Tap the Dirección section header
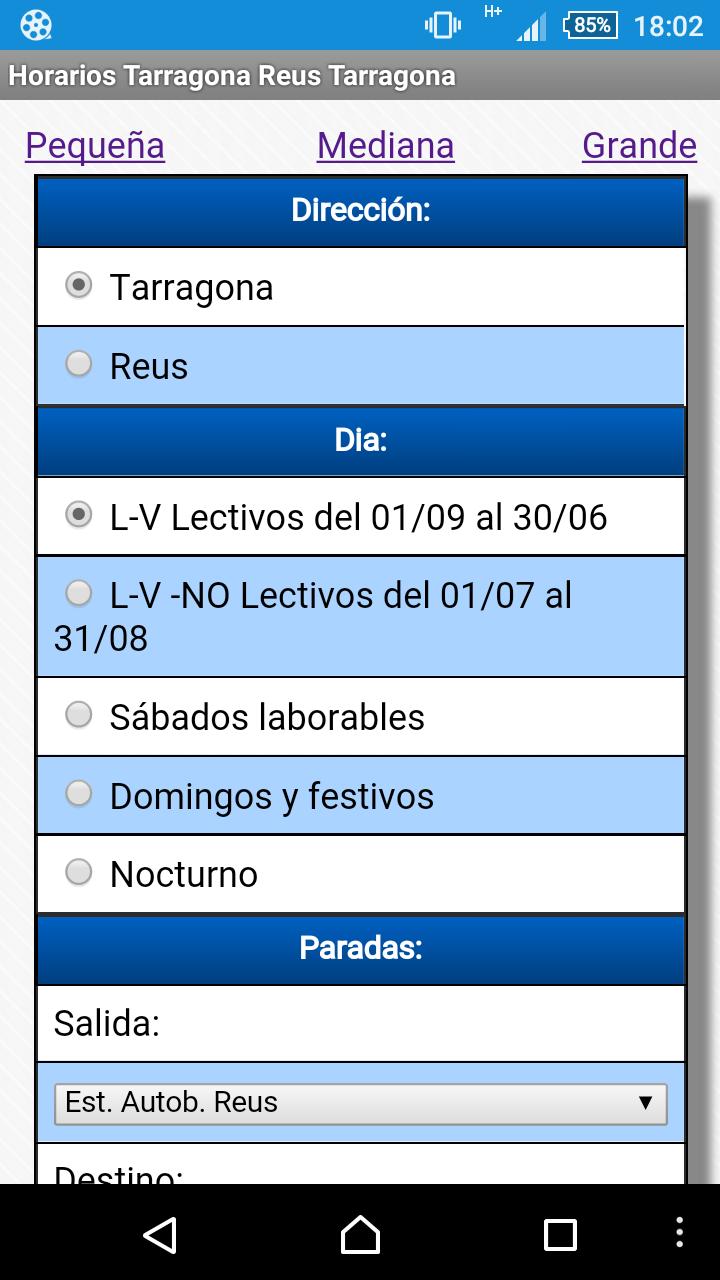This screenshot has height=1280, width=720. 360,211
